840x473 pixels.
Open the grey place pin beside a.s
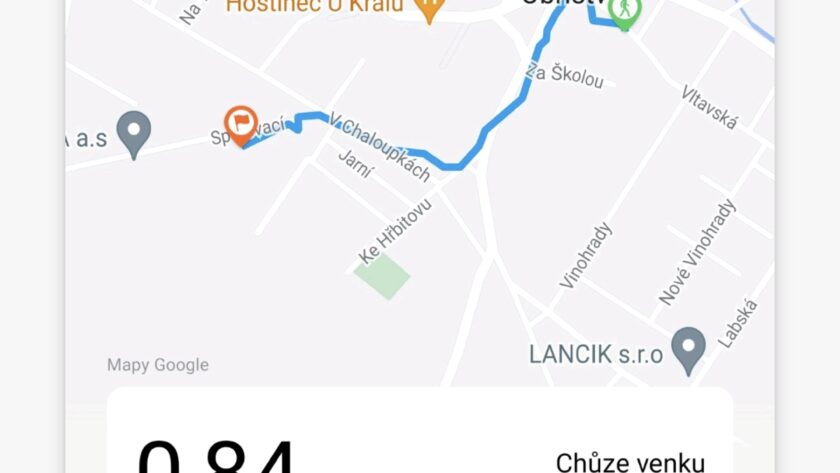point(133,132)
